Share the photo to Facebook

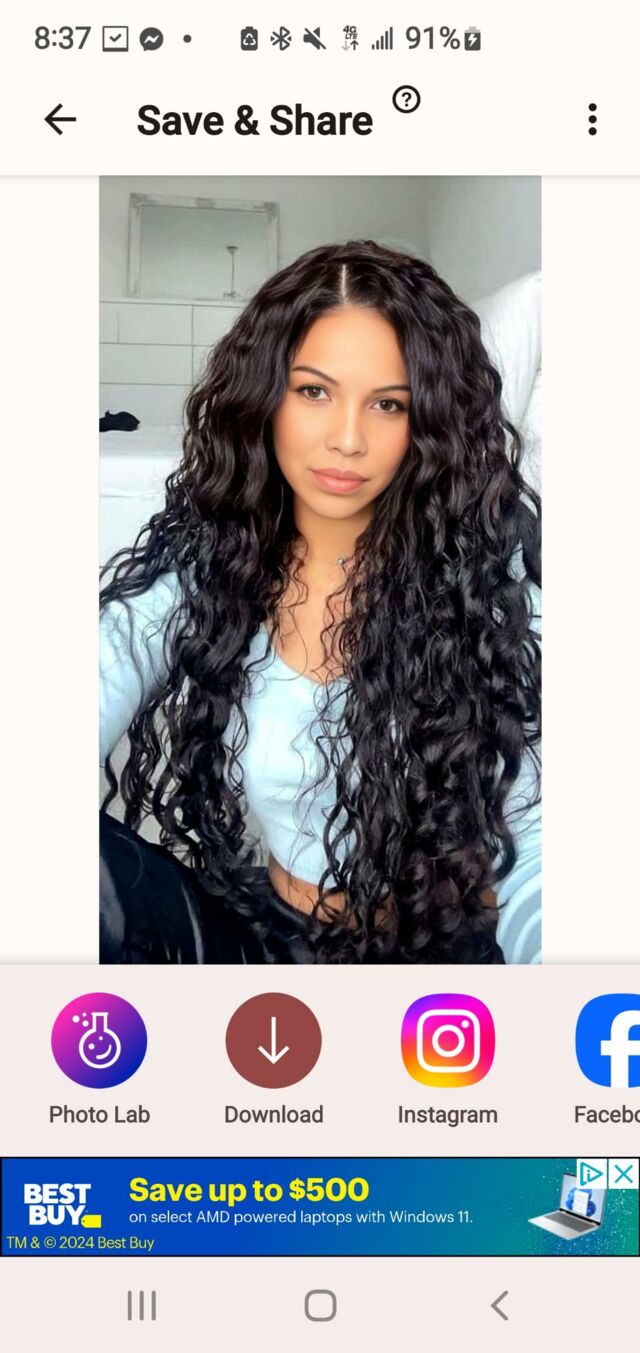point(610,1040)
